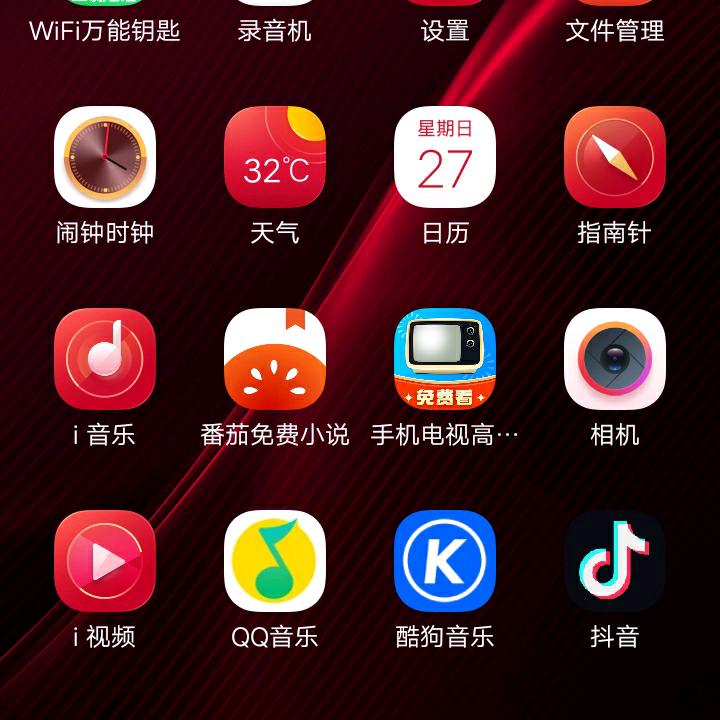Launch QQ音乐 app

(x=275, y=561)
